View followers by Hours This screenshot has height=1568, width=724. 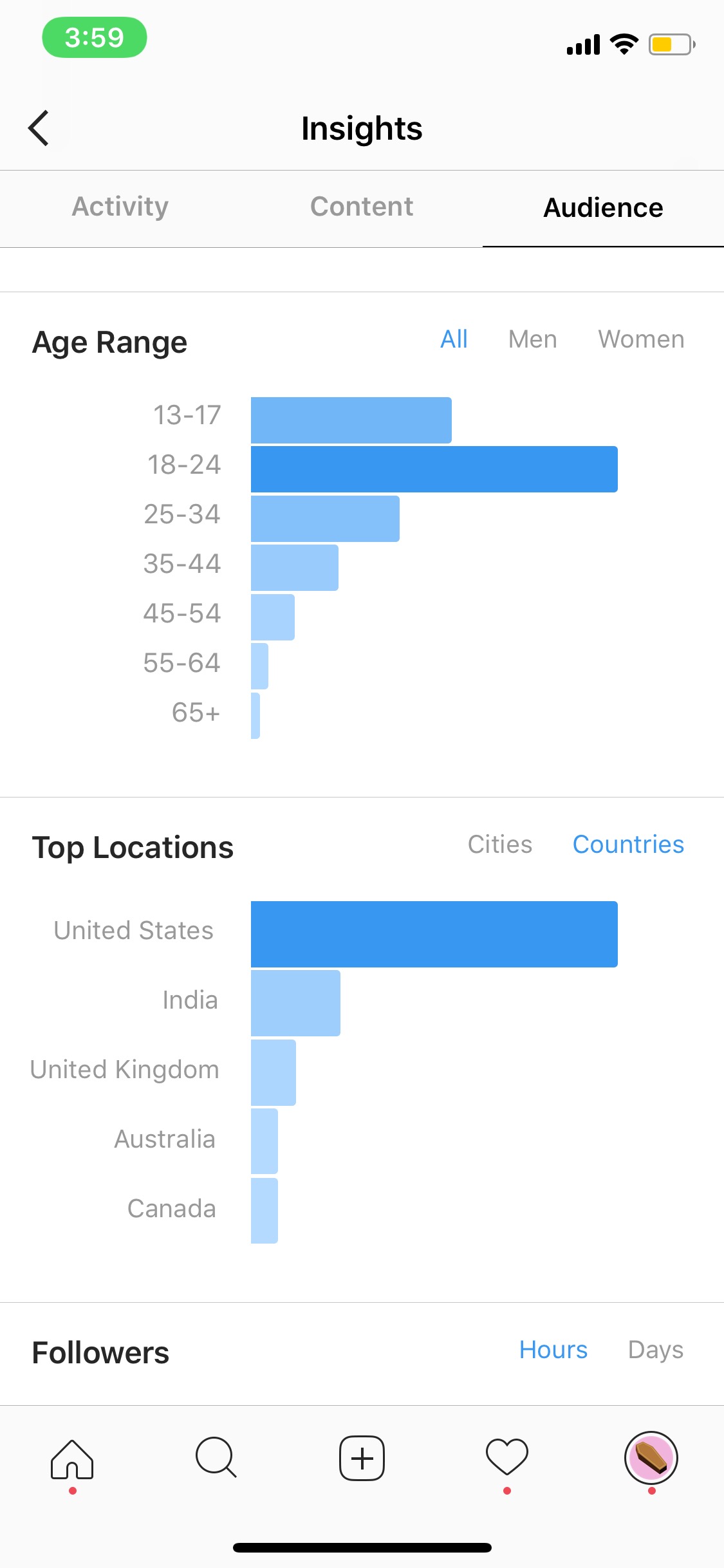(553, 1350)
